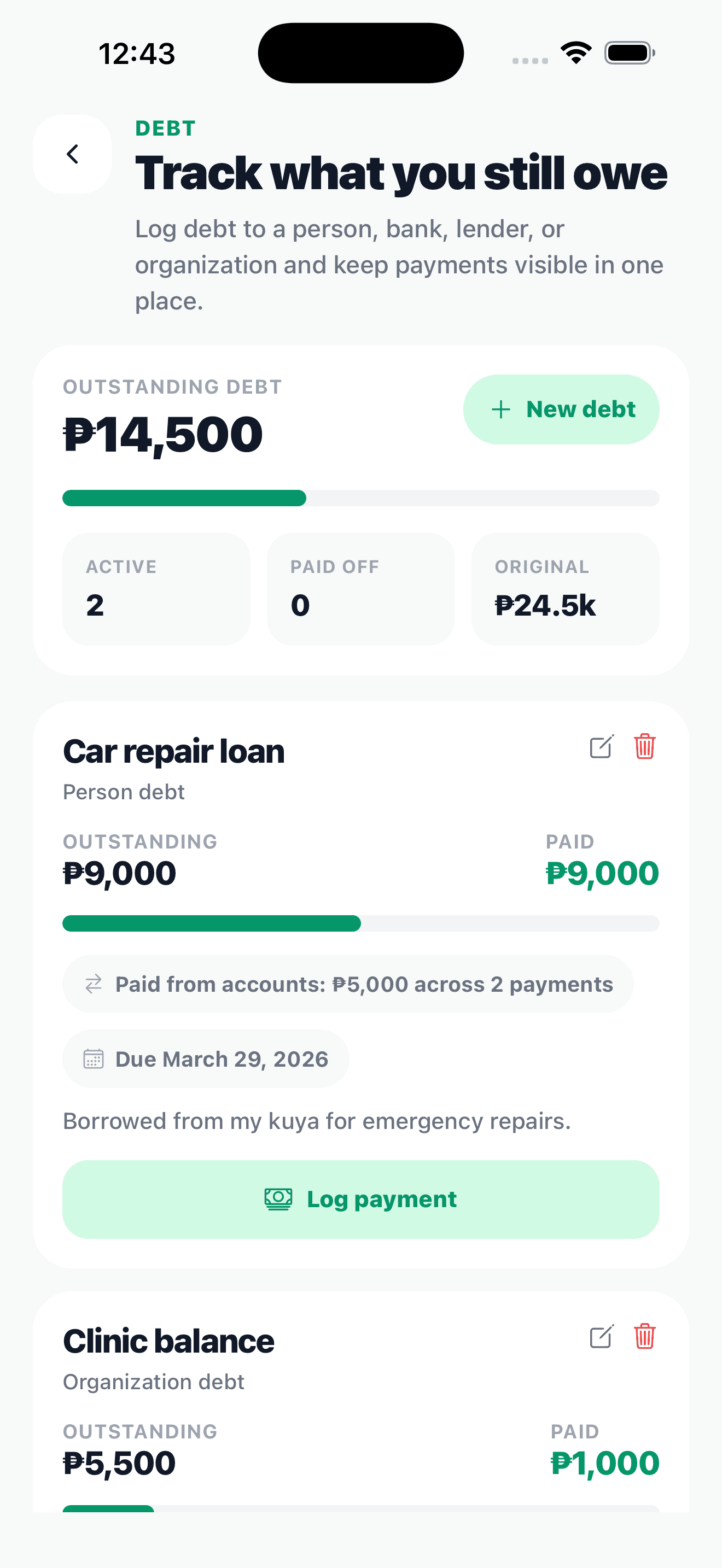Tap the Original ₱24.5k tile
Screen dimensions: 722x1568
coord(565,588)
